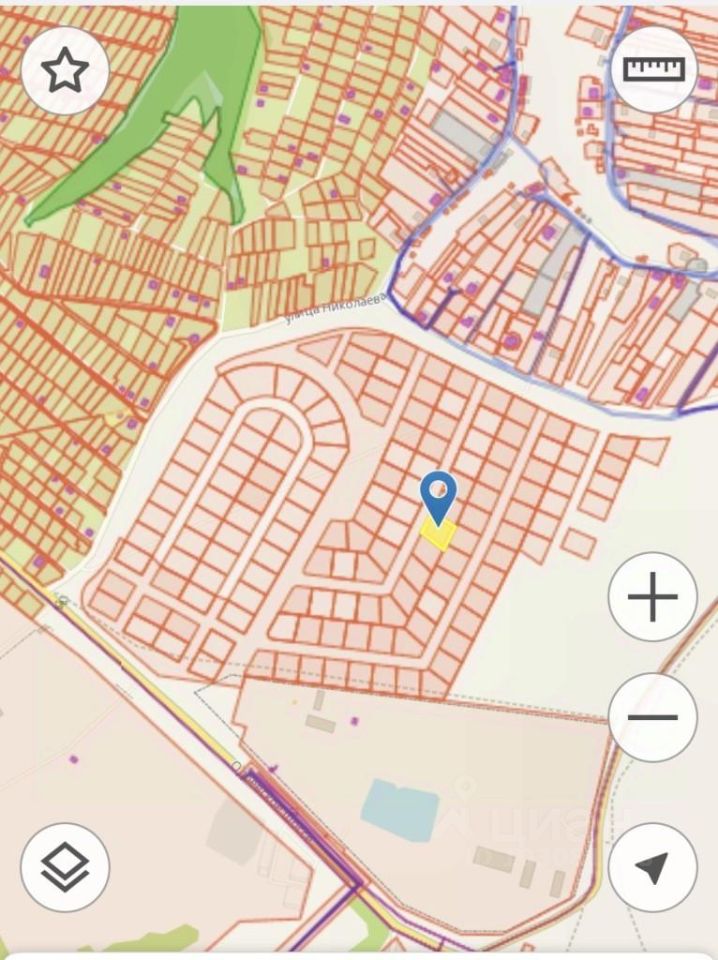Tap the blue pin on the highlighted plot
Viewport: 718px width, 960px height.
pos(438,493)
